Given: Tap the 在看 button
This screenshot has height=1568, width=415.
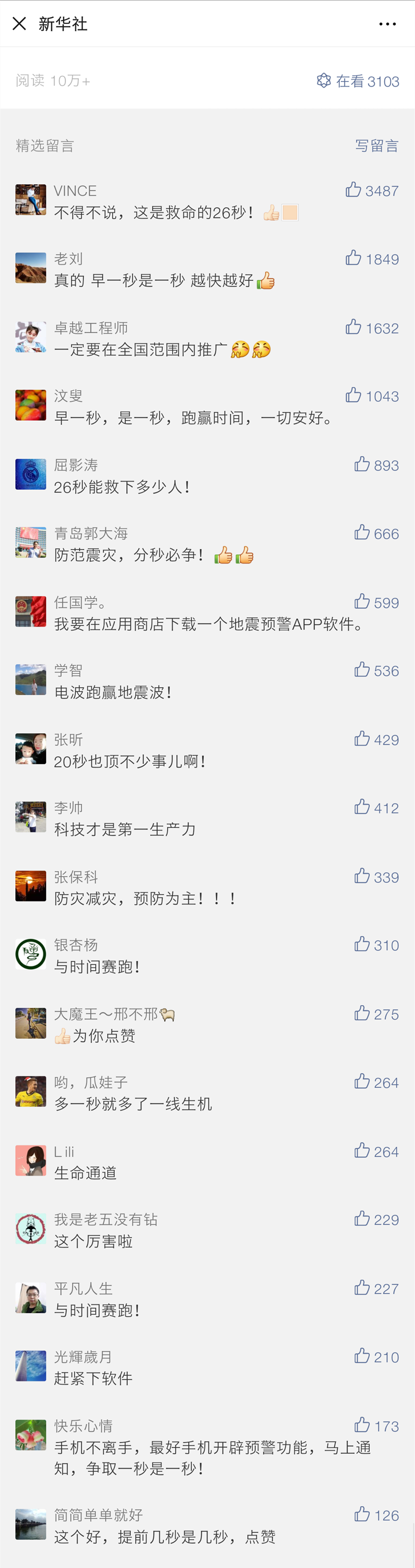Looking at the screenshot, I should point(358,81).
